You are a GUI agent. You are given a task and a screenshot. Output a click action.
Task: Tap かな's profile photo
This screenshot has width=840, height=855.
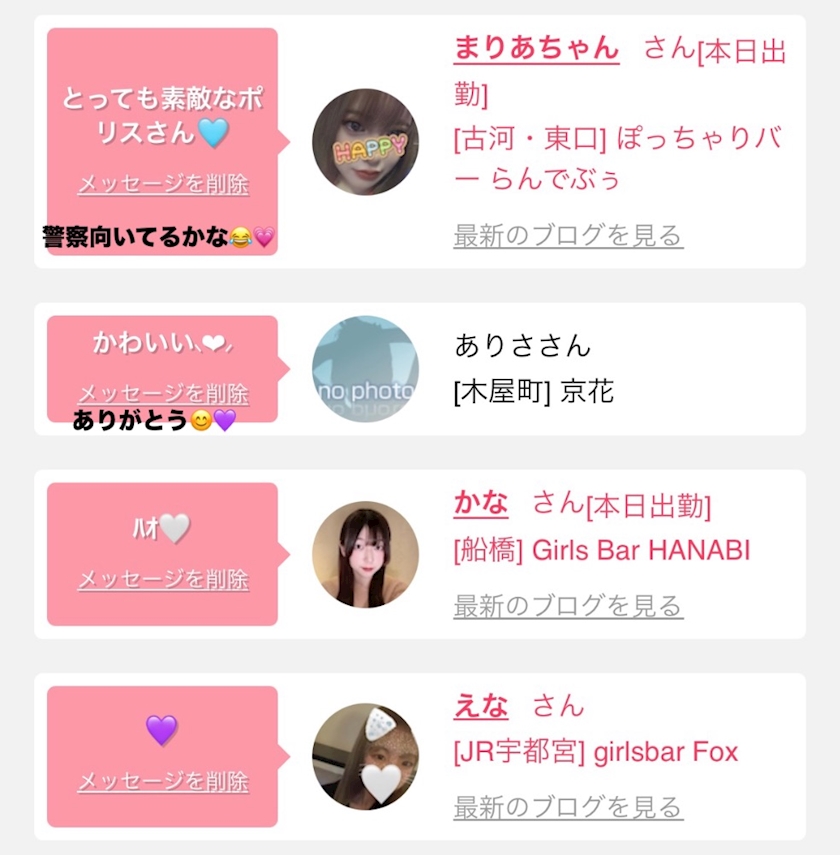point(365,555)
